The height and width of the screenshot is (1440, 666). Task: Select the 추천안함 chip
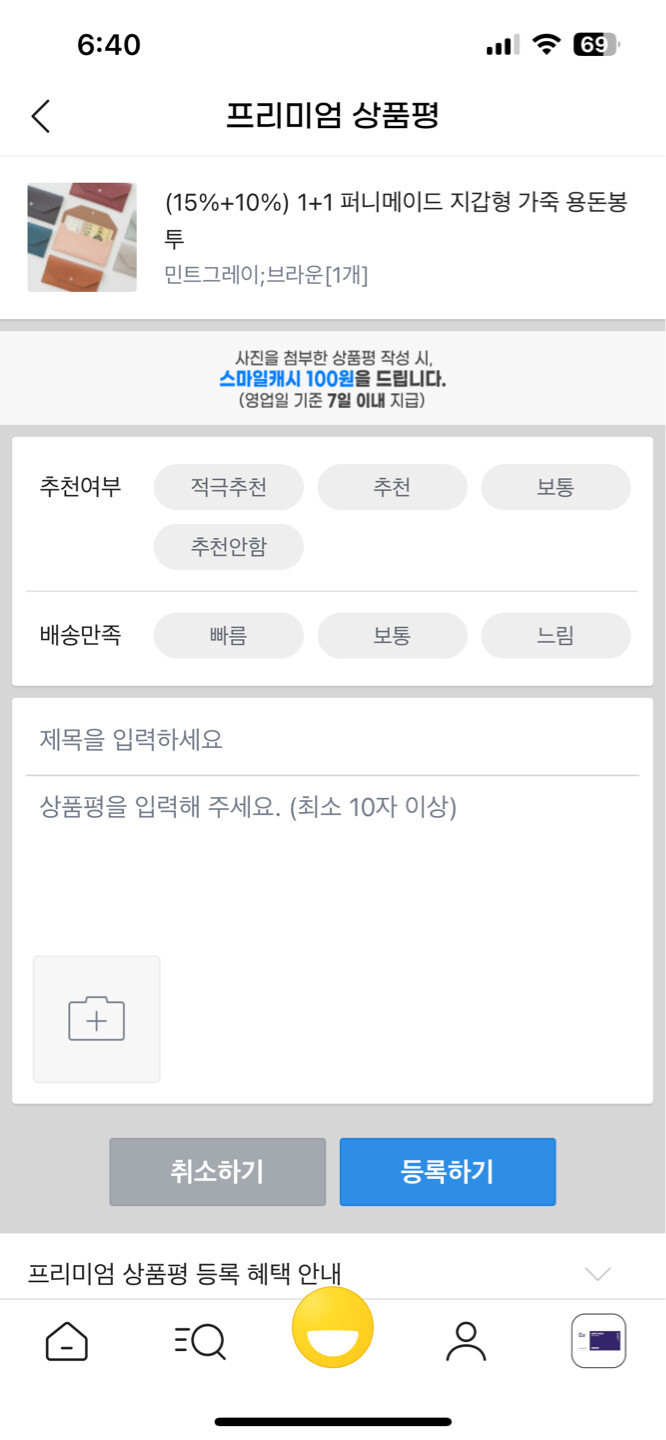click(x=228, y=546)
